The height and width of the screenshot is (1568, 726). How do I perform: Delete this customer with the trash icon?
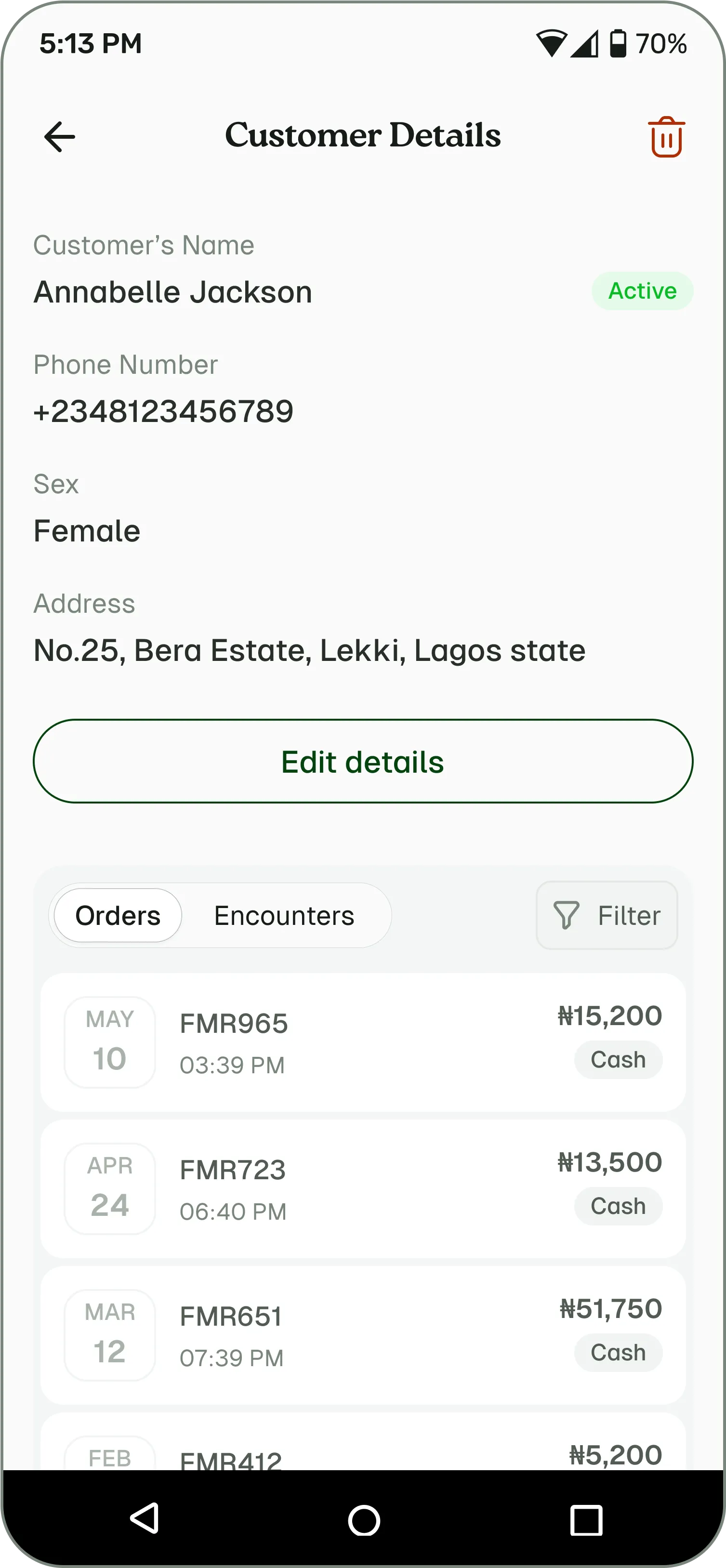pos(666,137)
